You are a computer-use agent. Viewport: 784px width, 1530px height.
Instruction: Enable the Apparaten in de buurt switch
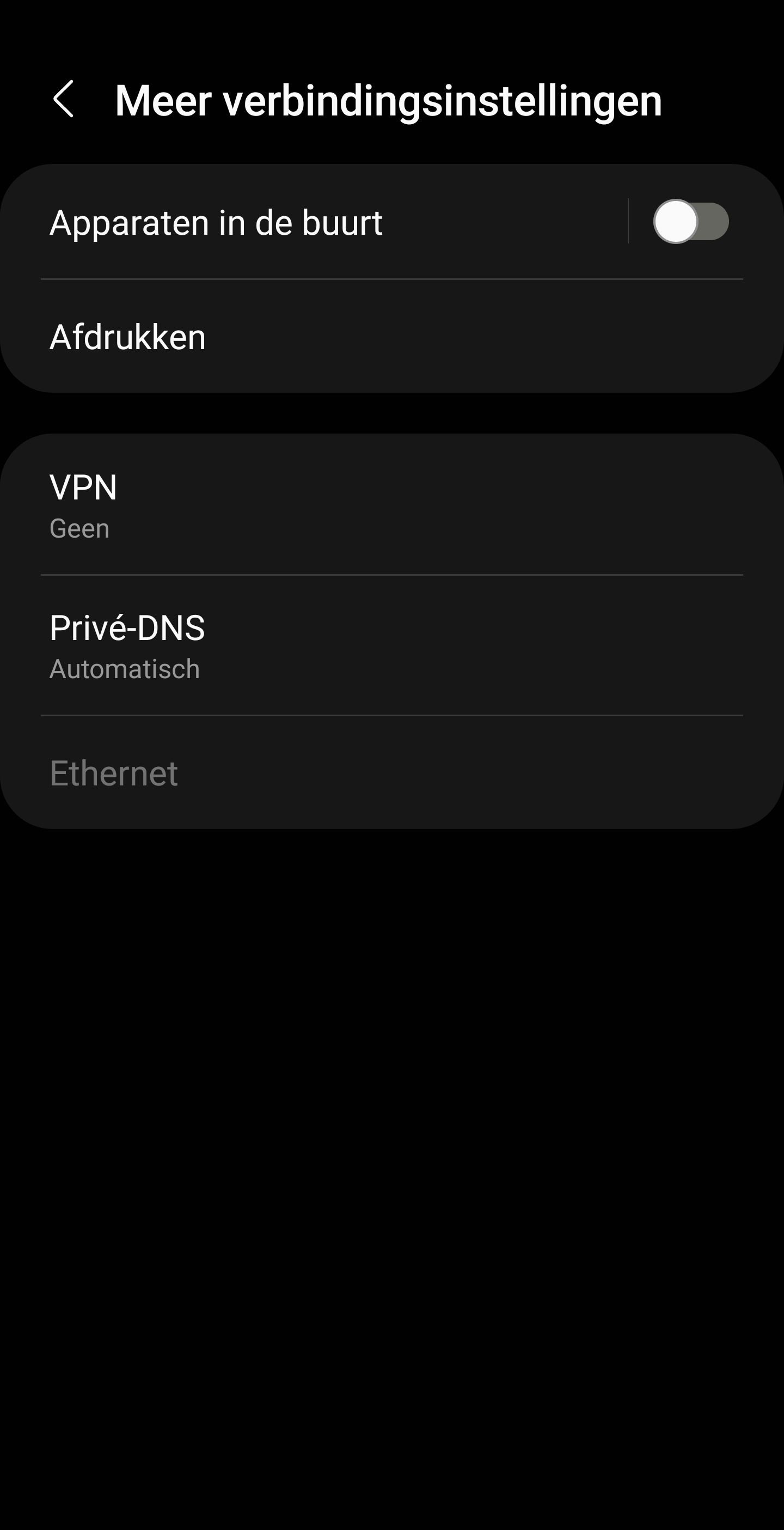[x=690, y=222]
